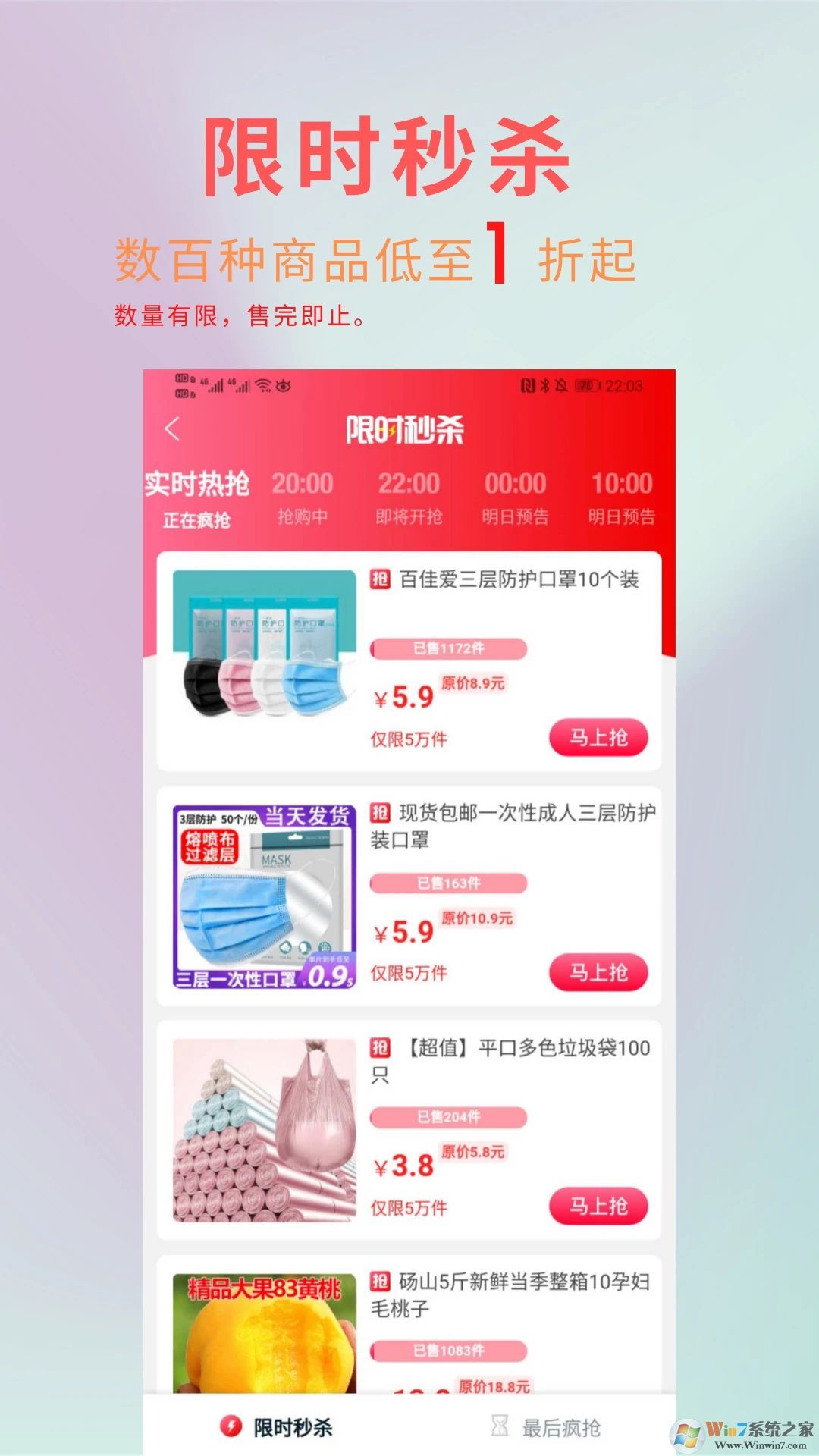The width and height of the screenshot is (819, 1456).
Task: Tap the back chevron at top left
Action: point(171,430)
